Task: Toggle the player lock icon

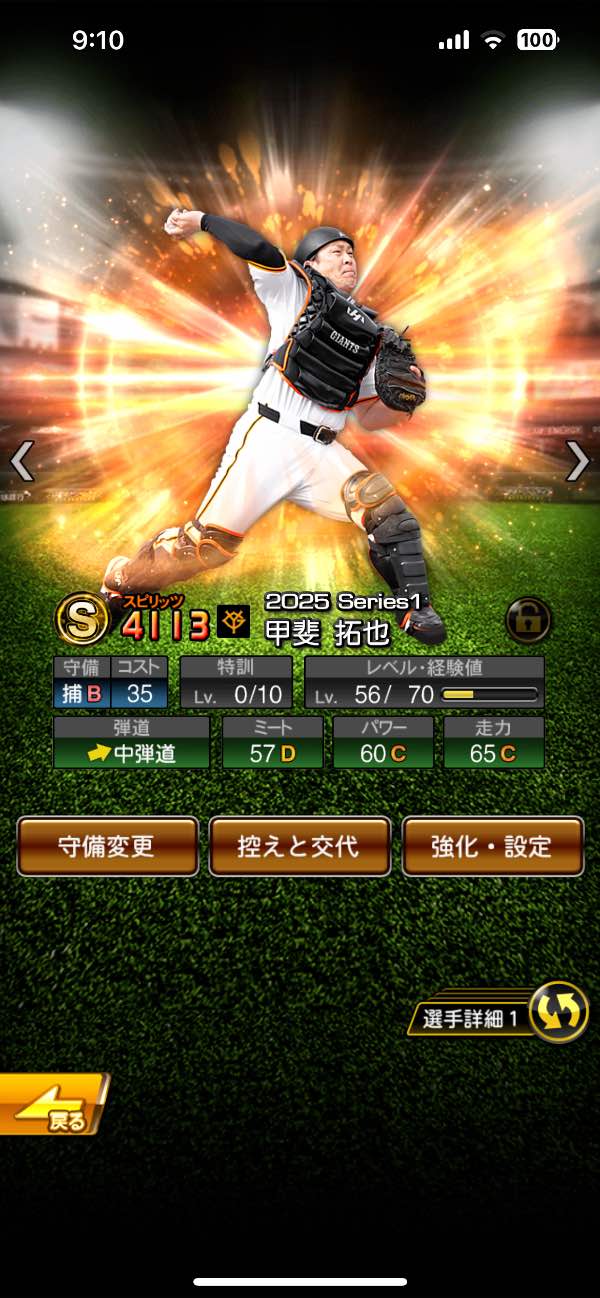Action: (x=528, y=620)
